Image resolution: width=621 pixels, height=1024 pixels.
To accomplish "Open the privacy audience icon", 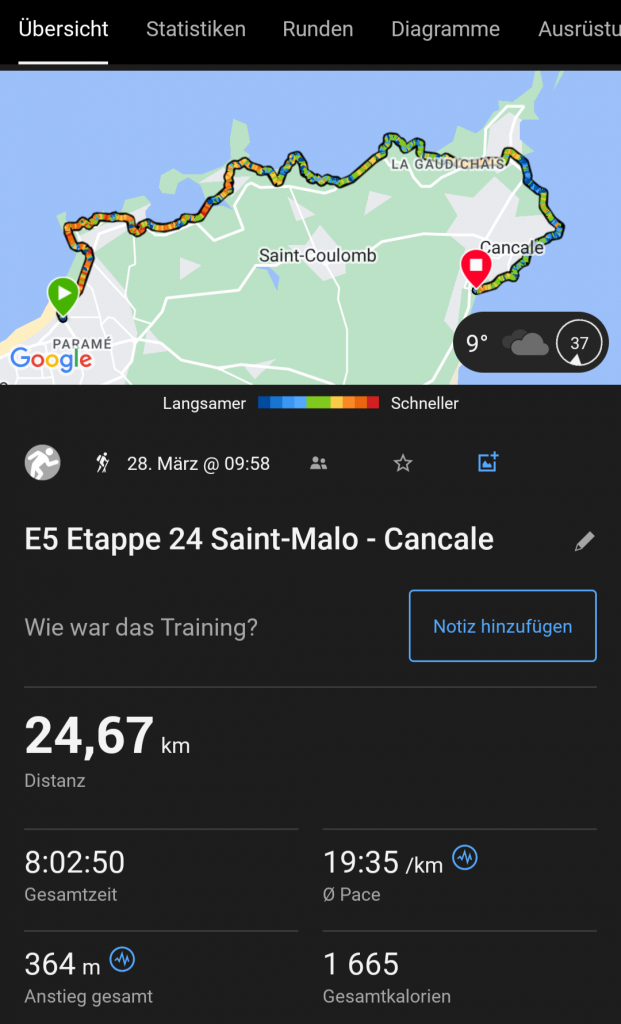I will pyautogui.click(x=319, y=463).
